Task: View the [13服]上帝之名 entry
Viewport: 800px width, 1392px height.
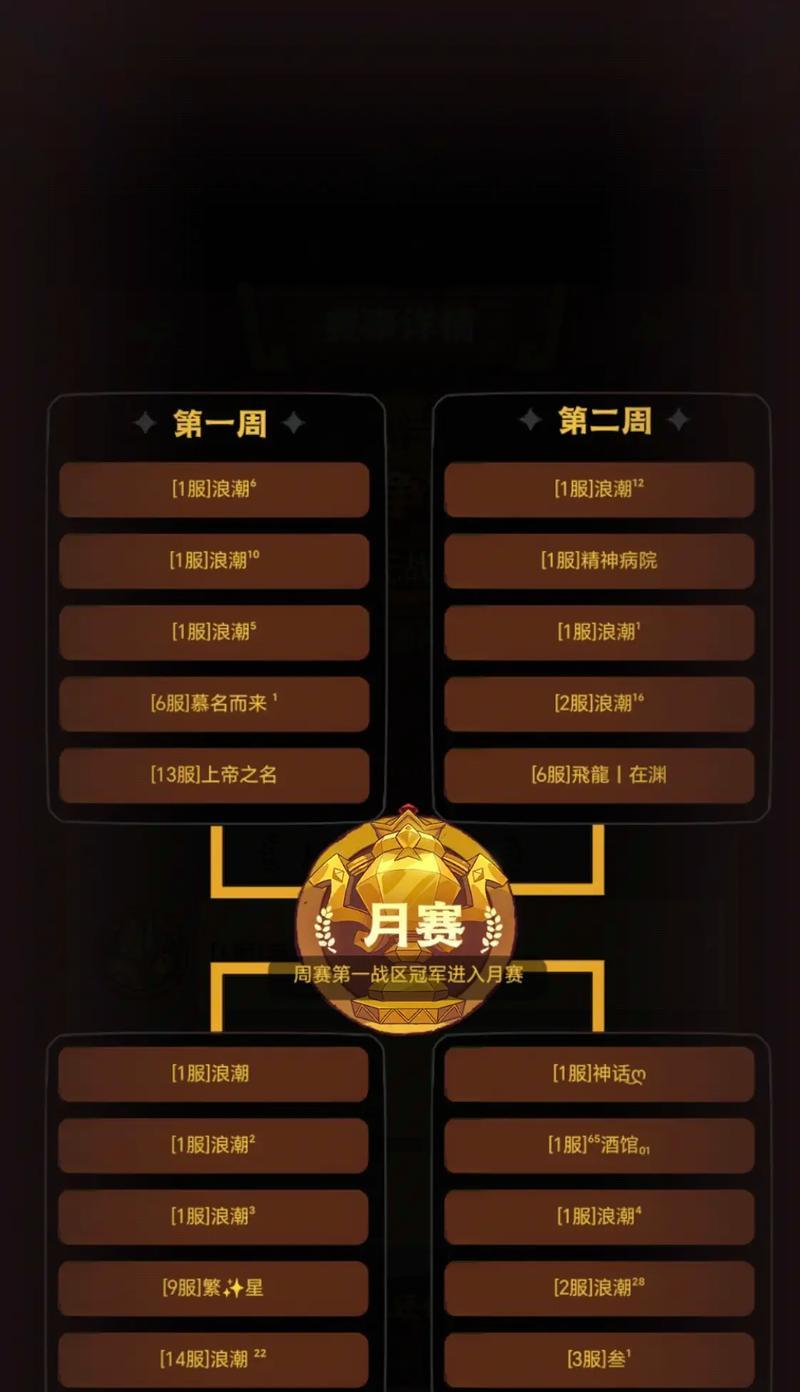Action: [x=214, y=775]
